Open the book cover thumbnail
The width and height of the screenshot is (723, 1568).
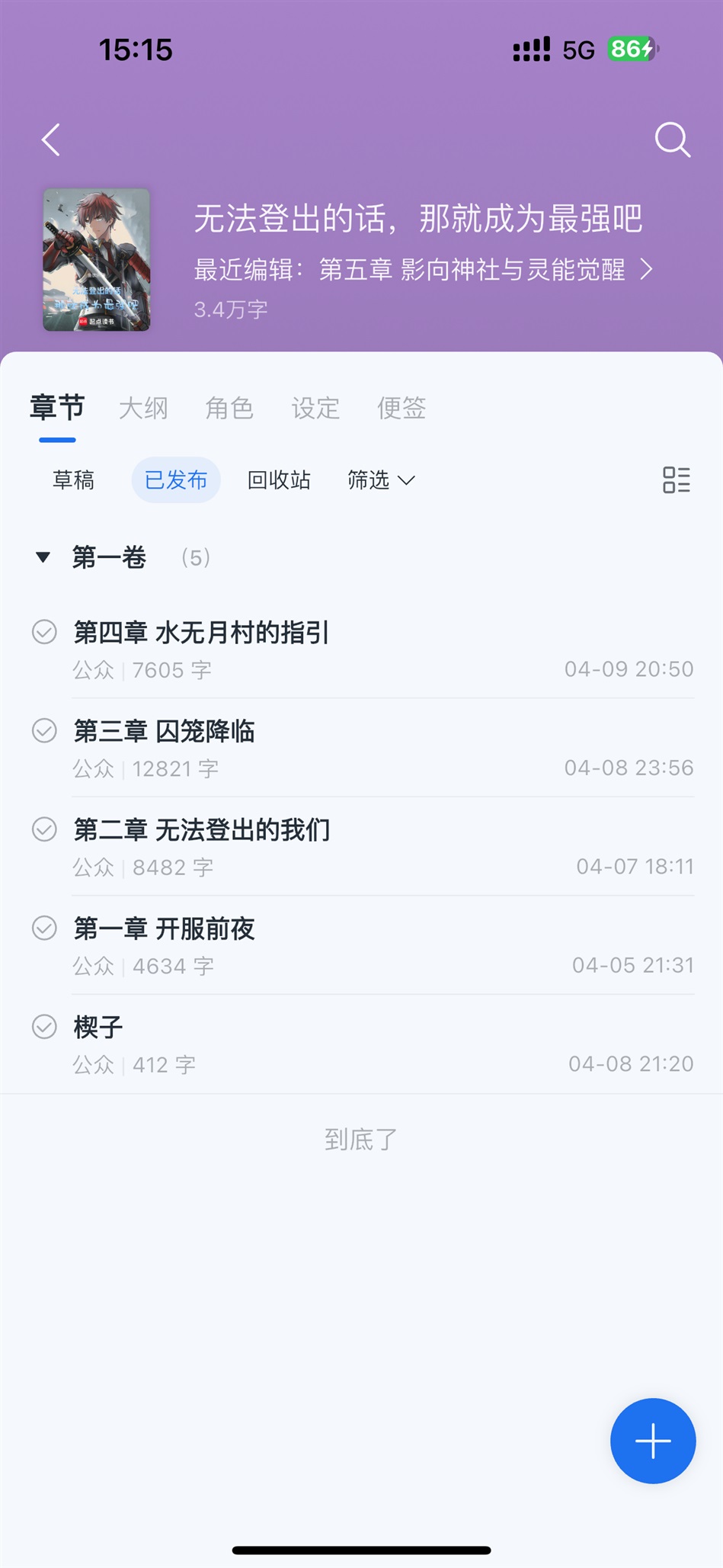click(97, 260)
